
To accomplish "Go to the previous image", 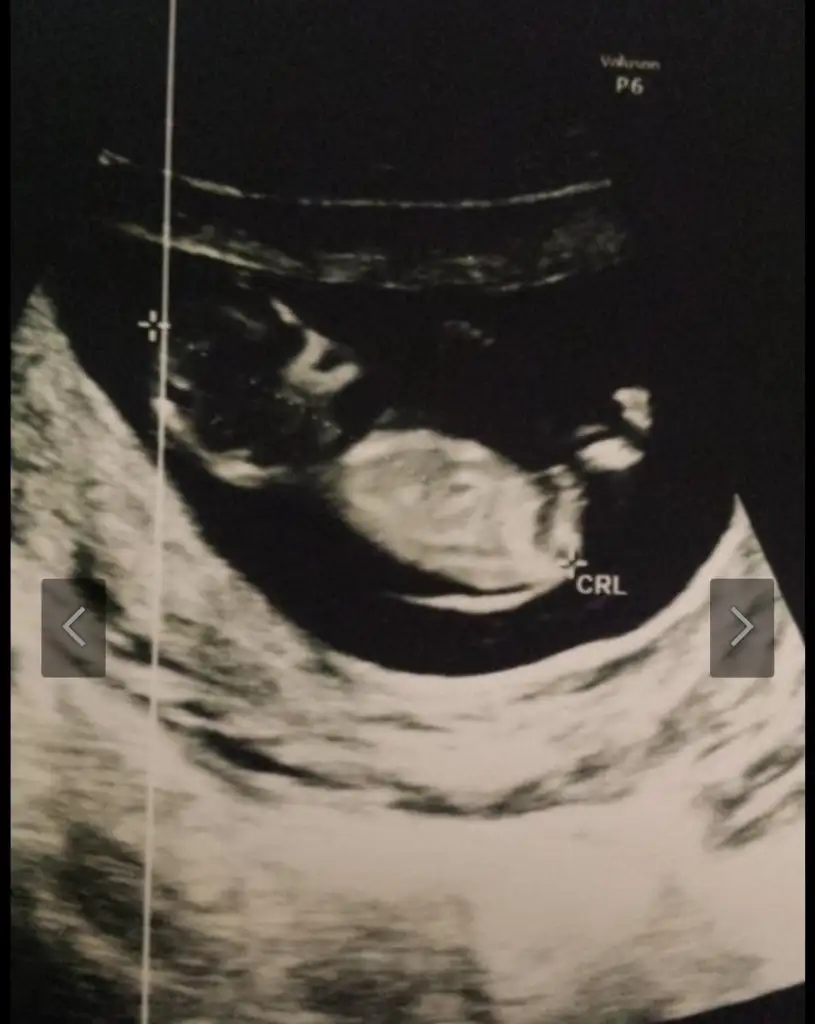I will pos(73,627).
